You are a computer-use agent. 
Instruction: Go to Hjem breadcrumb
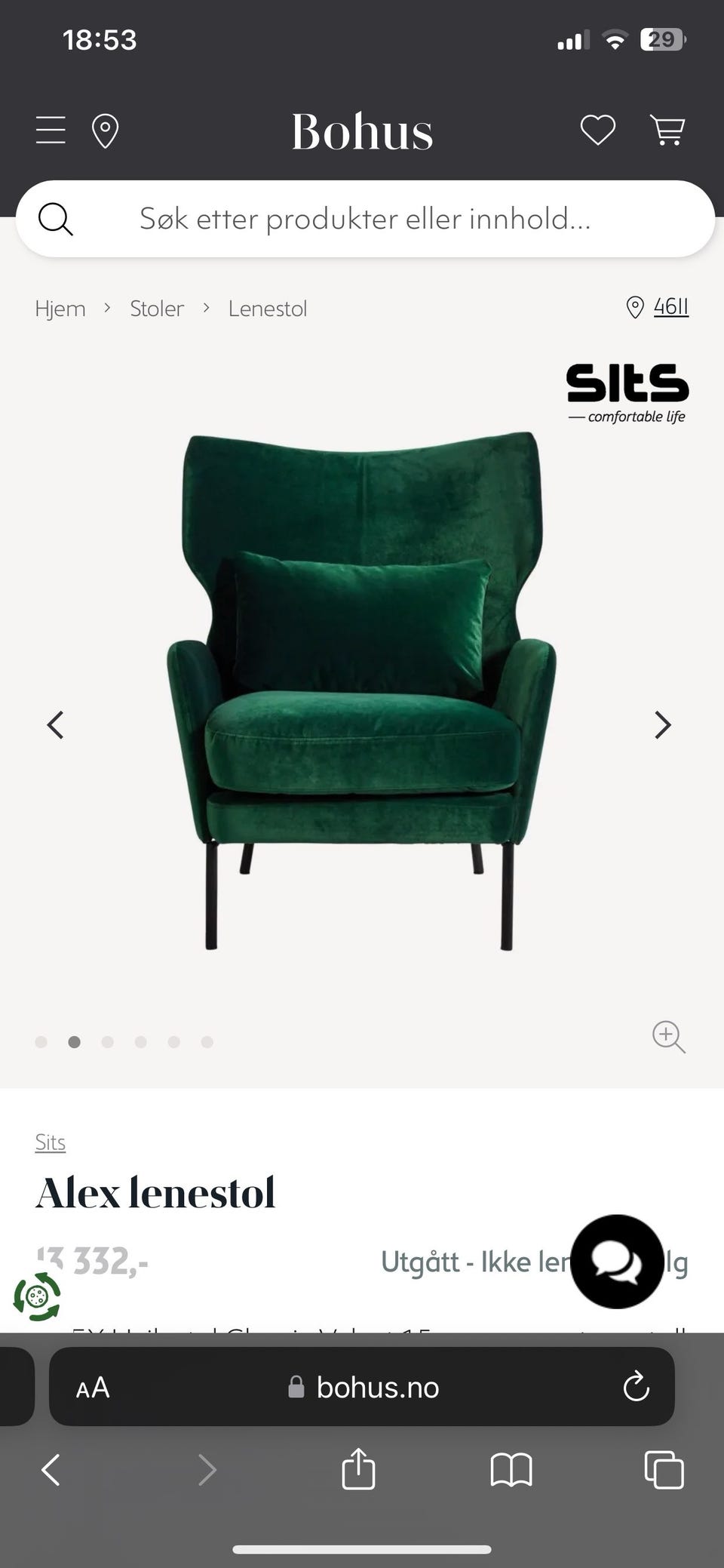(x=60, y=309)
